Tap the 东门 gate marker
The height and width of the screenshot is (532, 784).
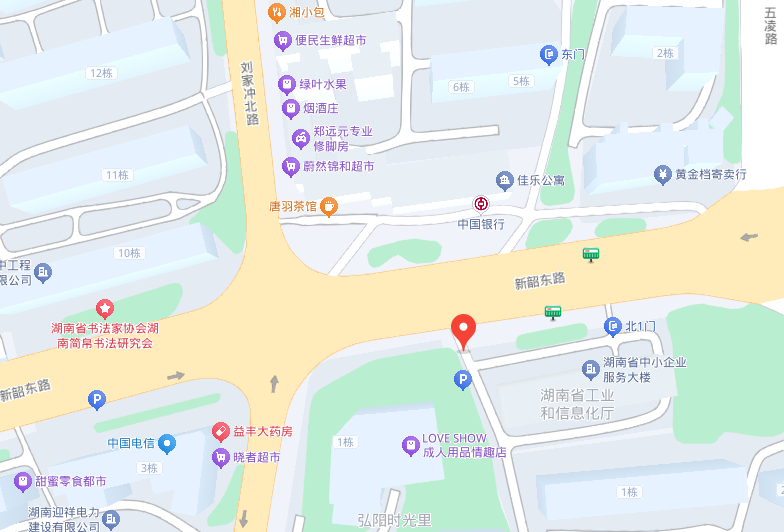coord(548,54)
